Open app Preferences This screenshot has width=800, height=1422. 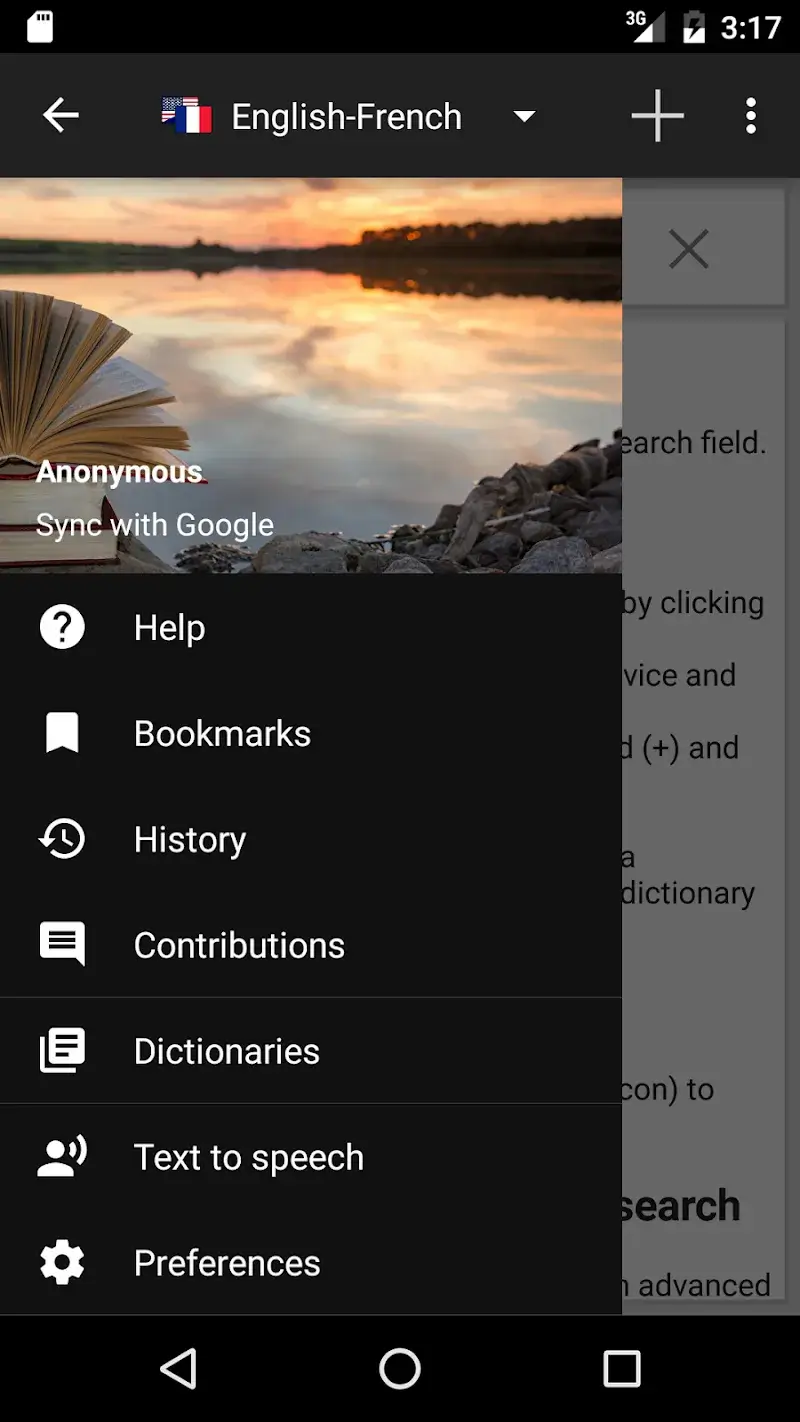(226, 1263)
